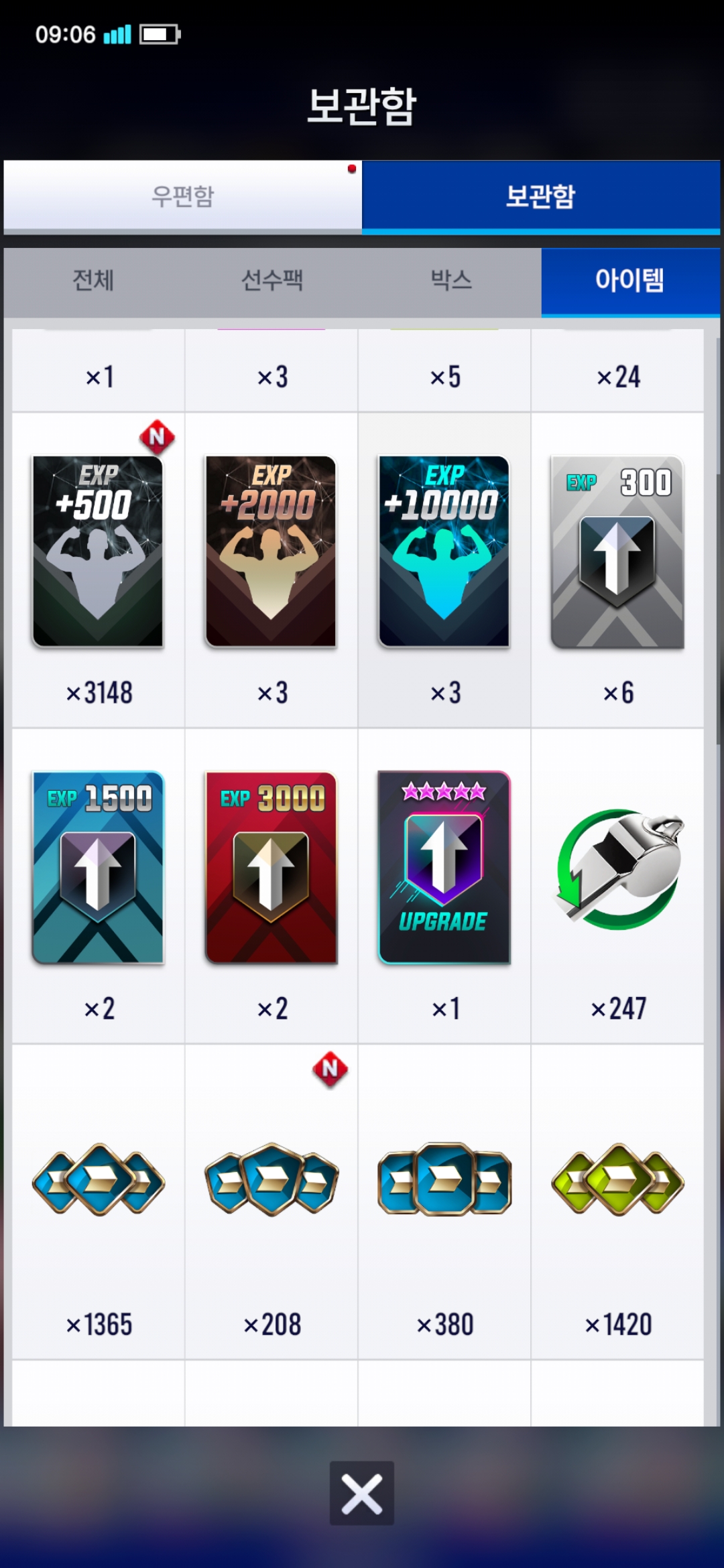Viewport: 724px width, 1568px height.
Task: Select the EXP 1500 upgrade card
Action: click(x=98, y=867)
